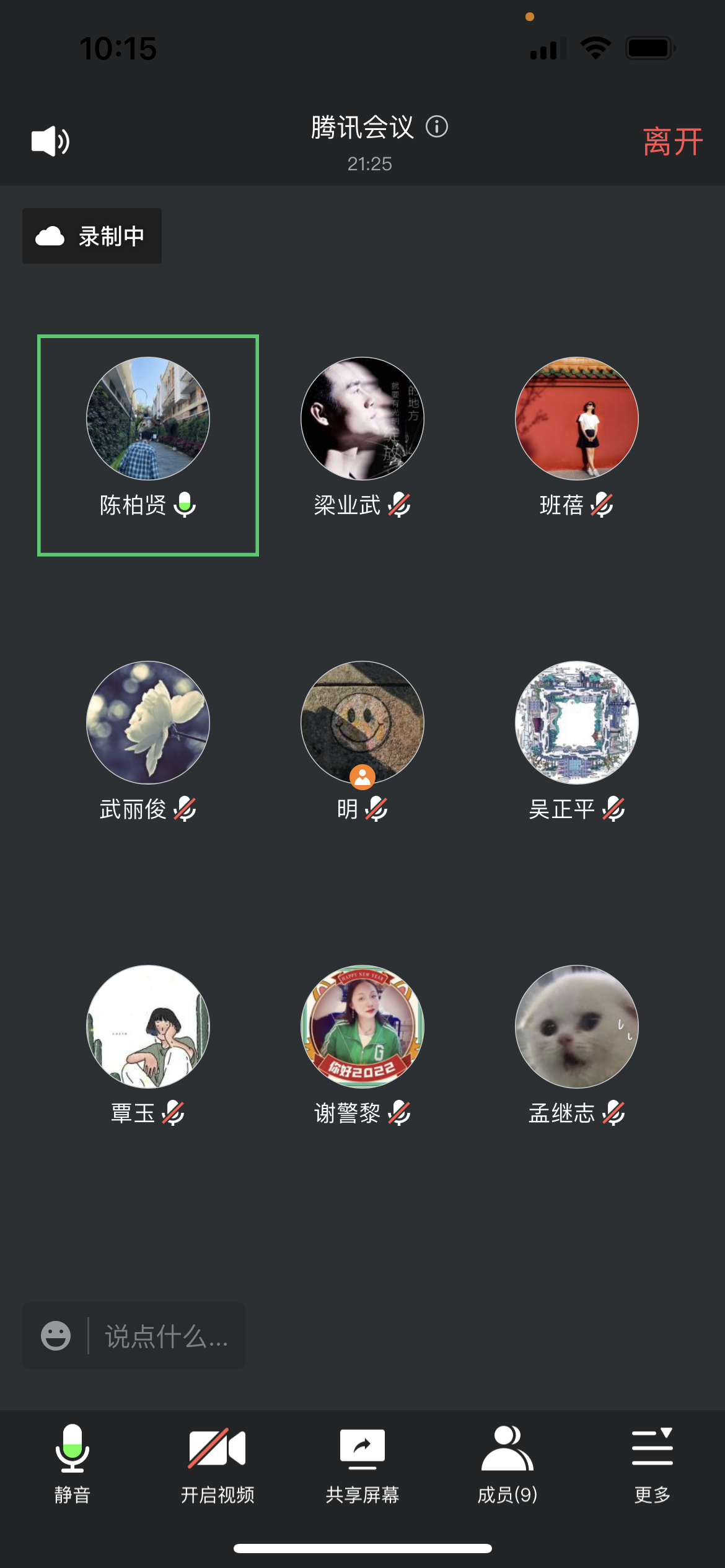Toggle the speaker audio output icon

pyautogui.click(x=50, y=141)
